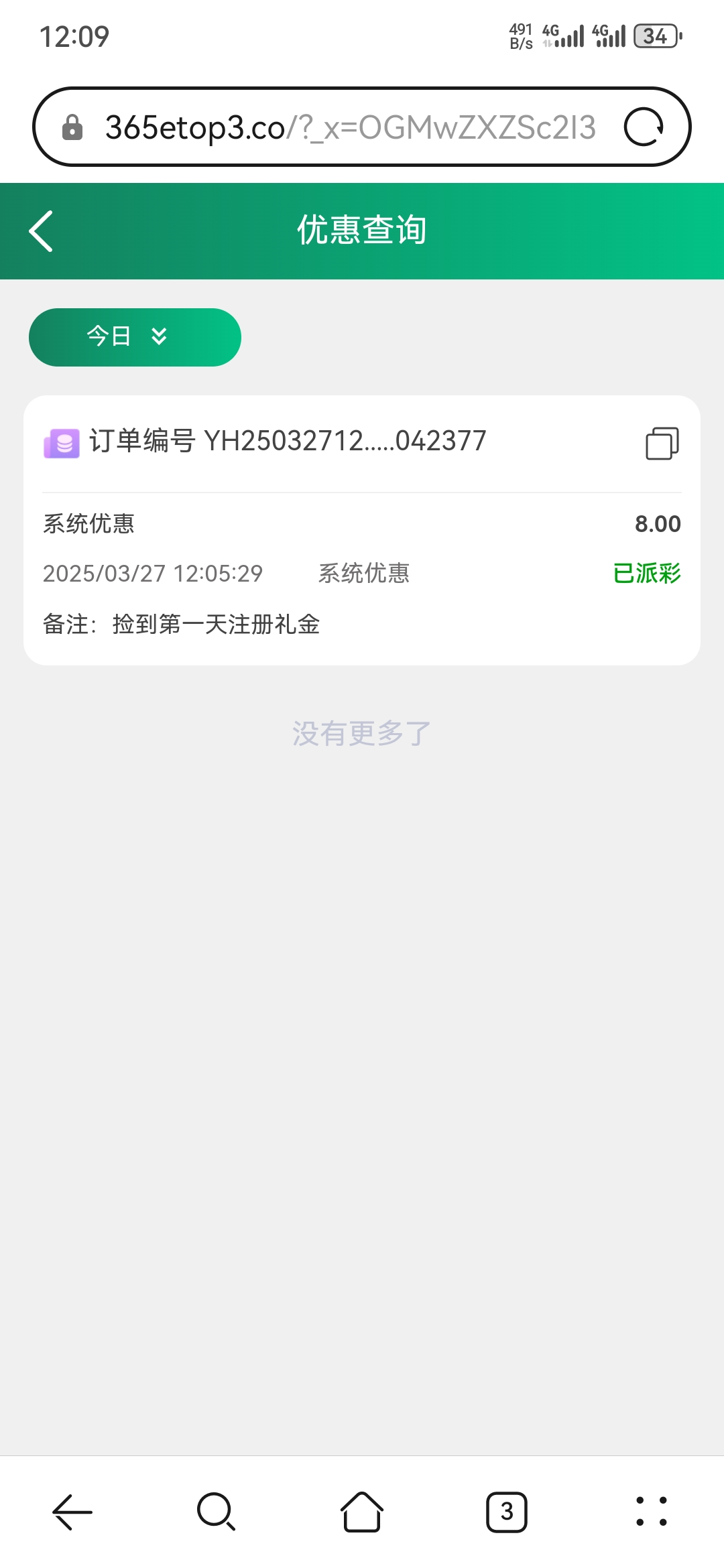
Task: Go to the browser home page
Action: pyautogui.click(x=362, y=1512)
